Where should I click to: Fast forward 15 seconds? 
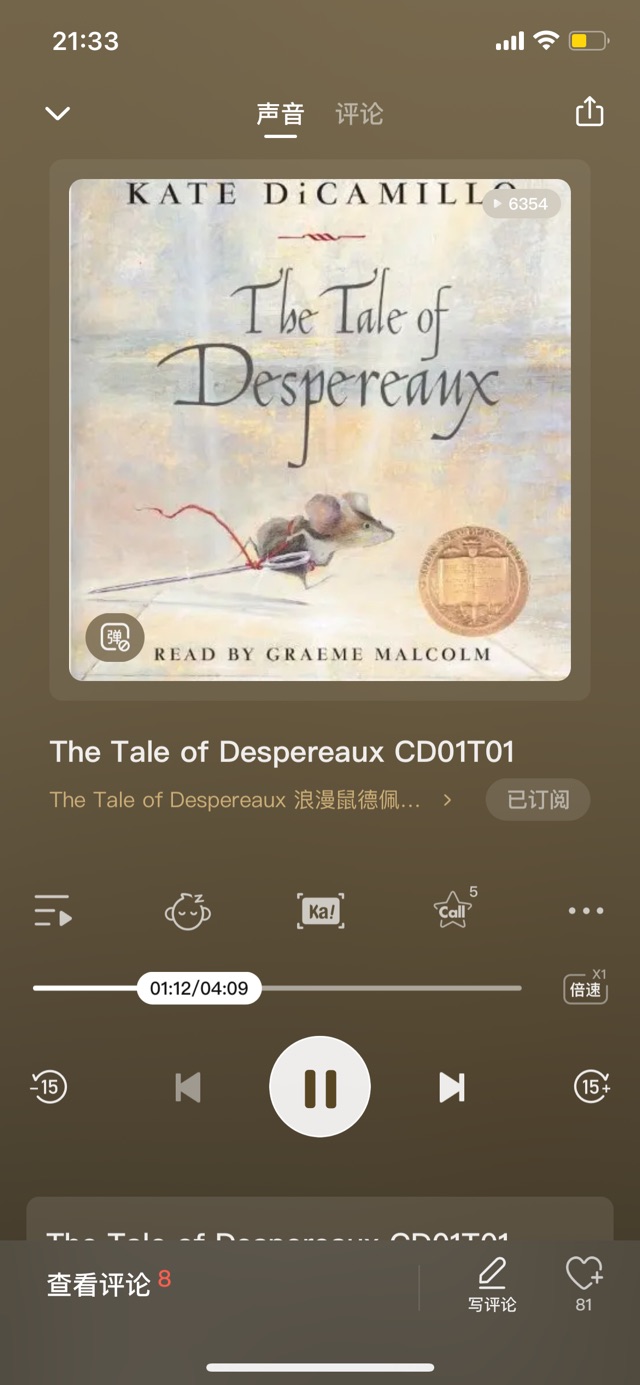[x=592, y=1087]
